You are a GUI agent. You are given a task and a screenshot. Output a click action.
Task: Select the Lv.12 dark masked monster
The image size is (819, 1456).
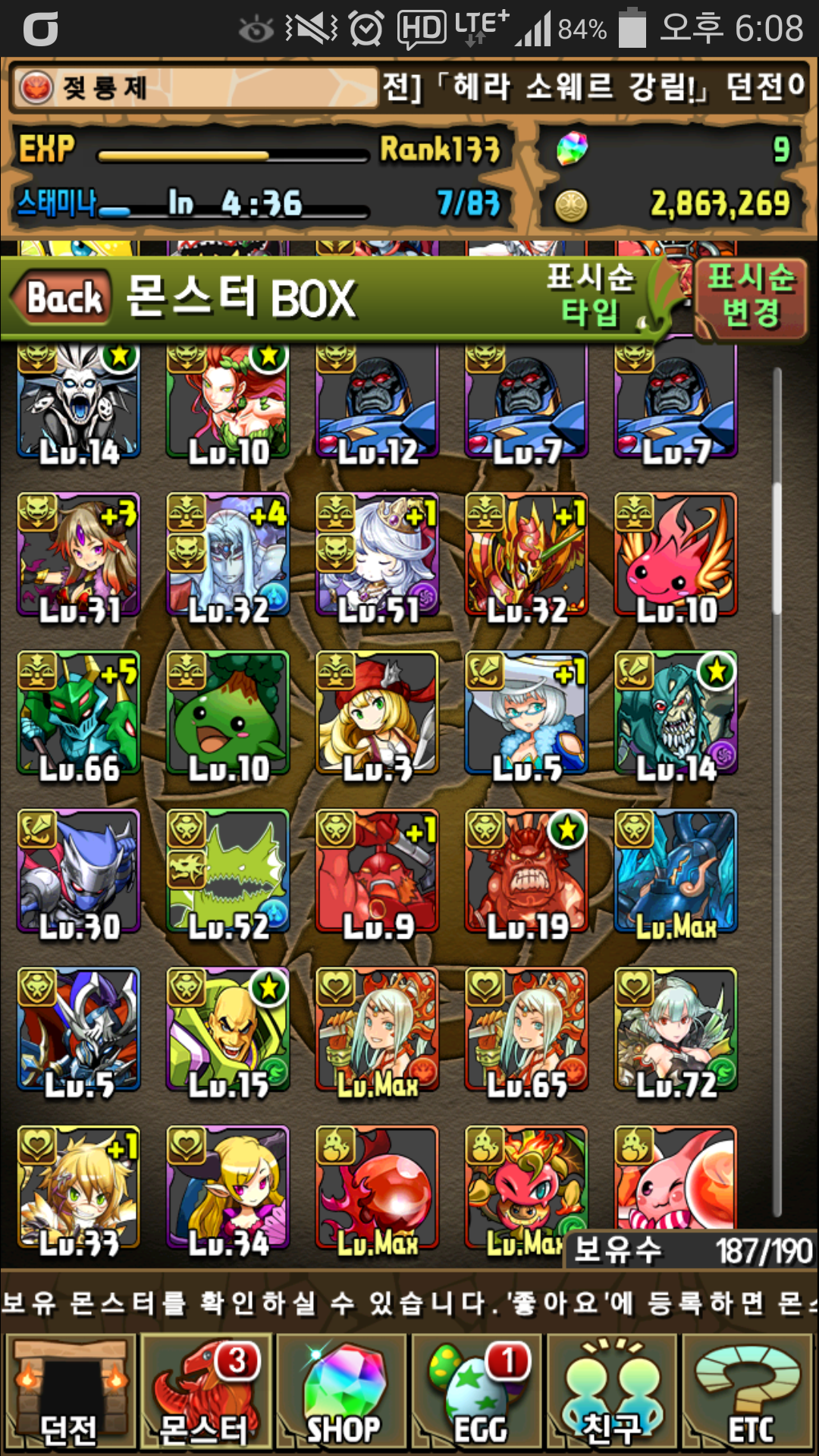click(x=377, y=402)
